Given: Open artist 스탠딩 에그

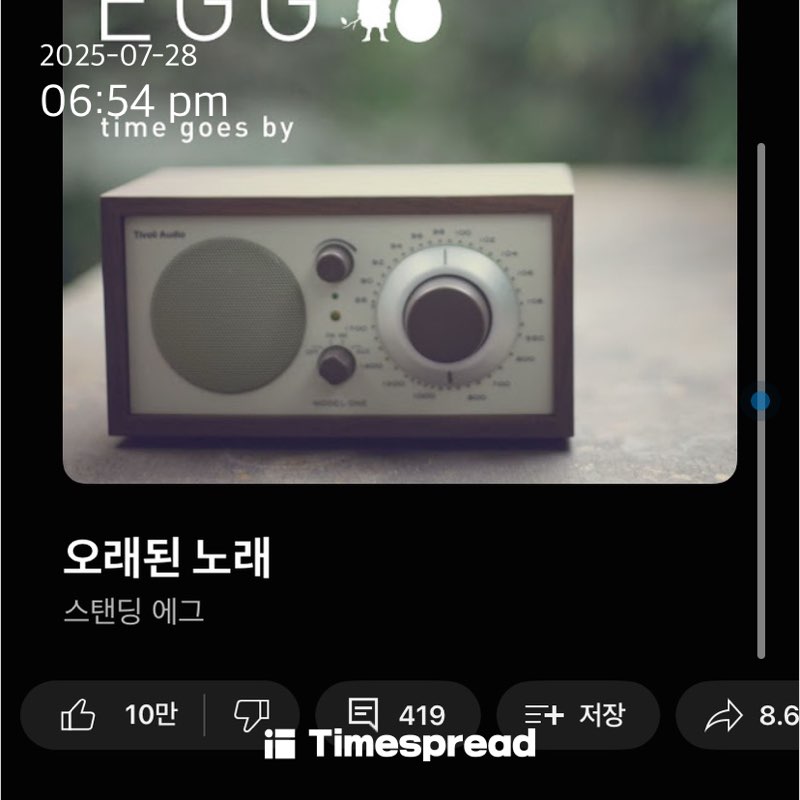Looking at the screenshot, I should tap(134, 610).
